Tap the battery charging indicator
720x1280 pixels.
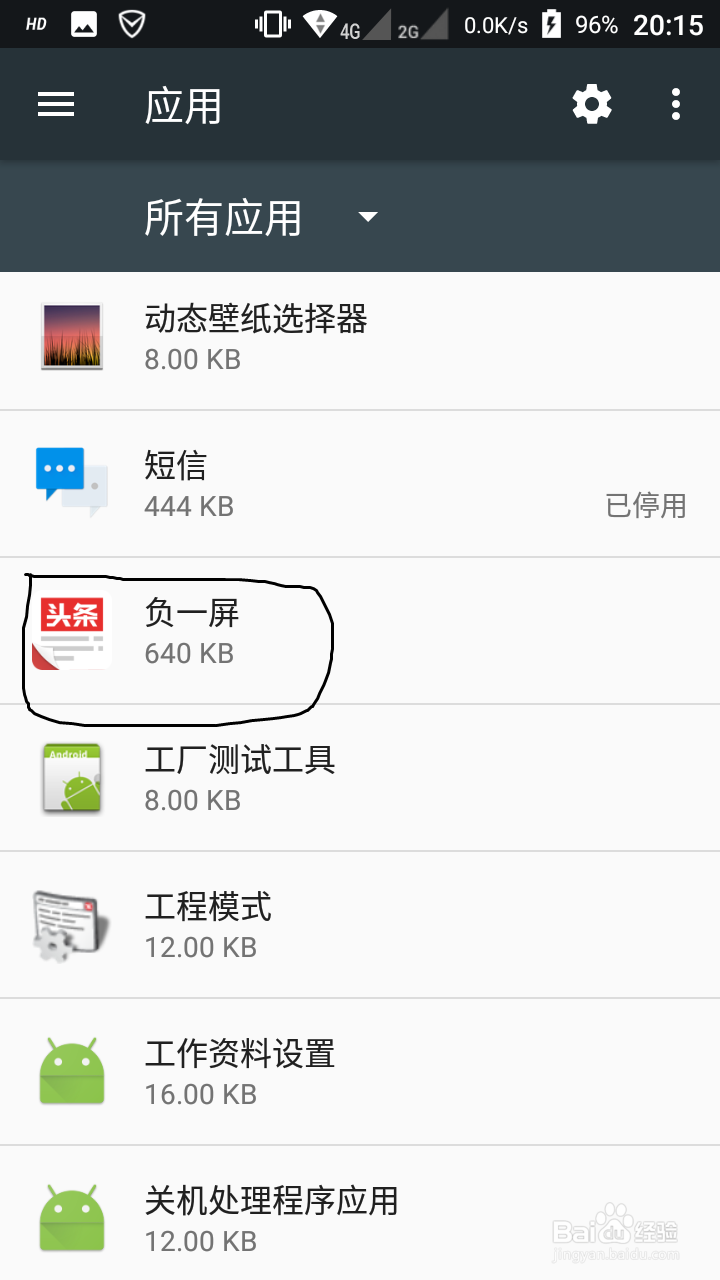point(553,24)
